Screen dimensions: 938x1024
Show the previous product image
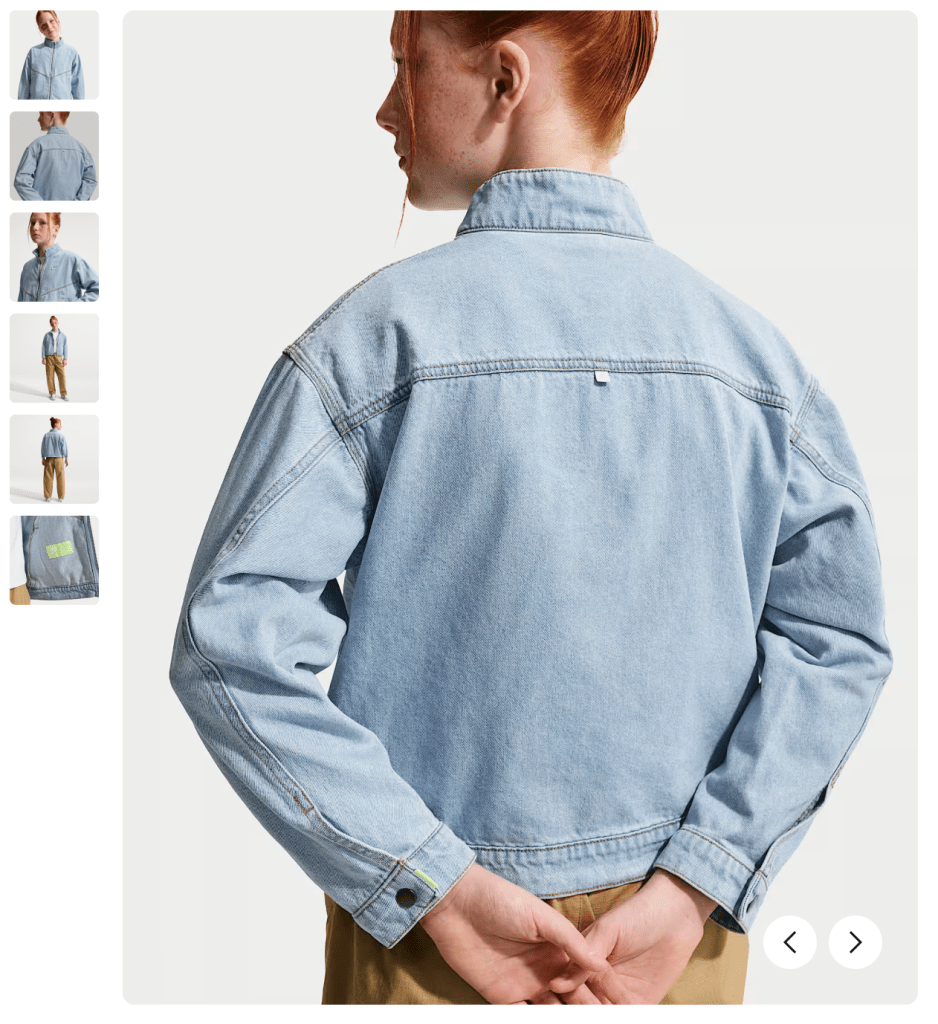tap(789, 942)
